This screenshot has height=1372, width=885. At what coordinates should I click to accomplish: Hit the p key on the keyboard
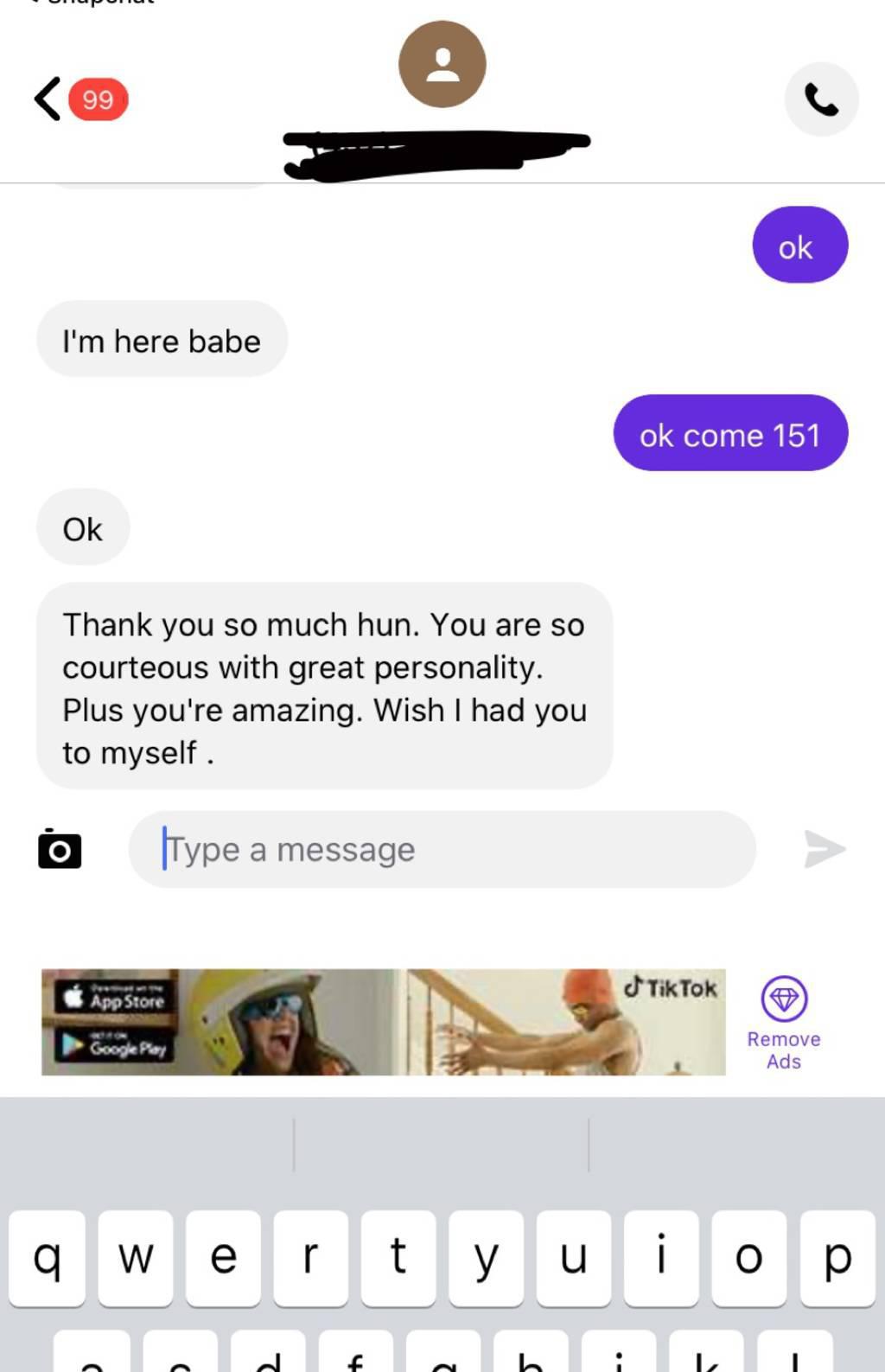[x=837, y=1257]
